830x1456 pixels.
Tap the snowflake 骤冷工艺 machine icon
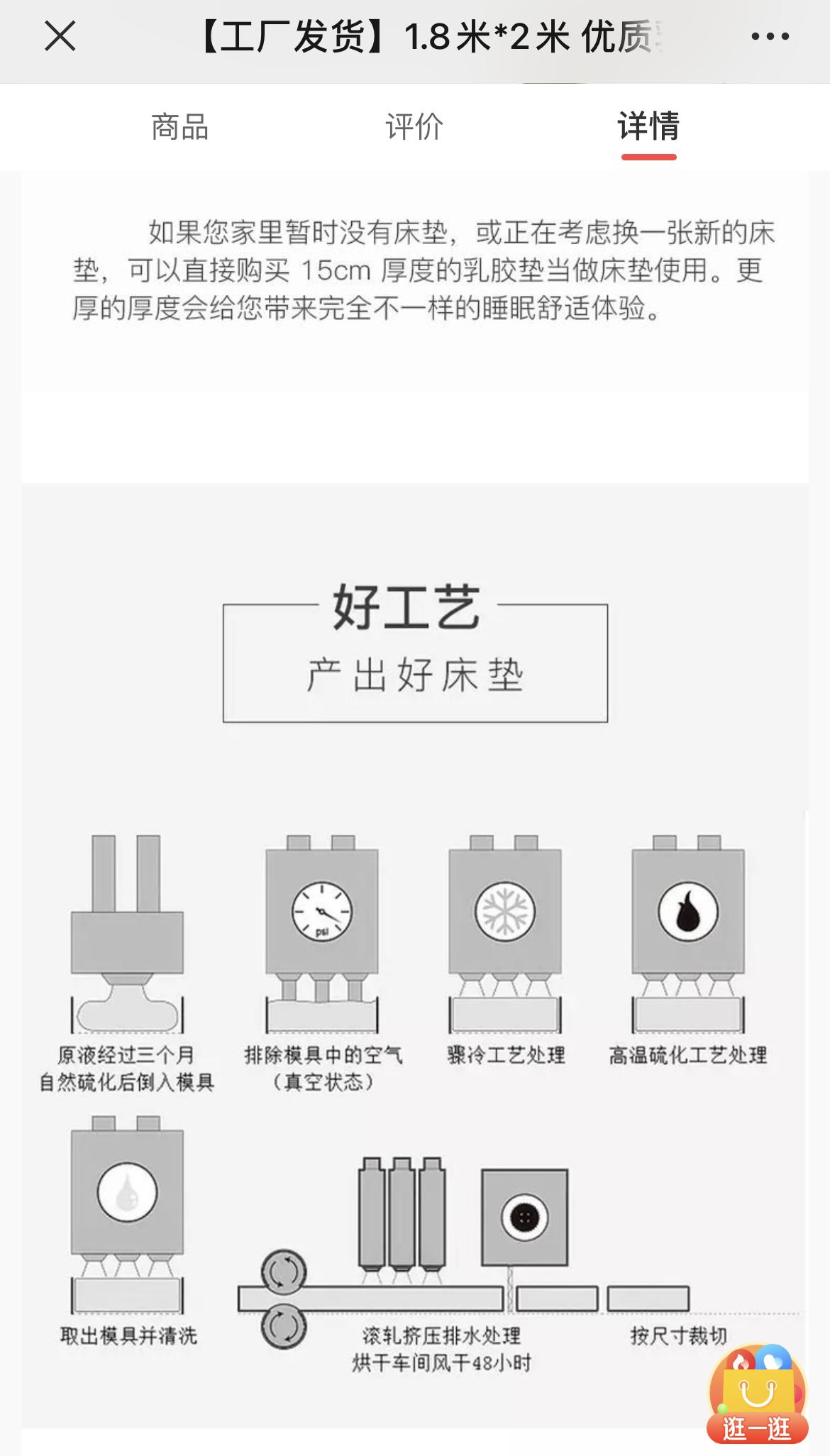pyautogui.click(x=507, y=912)
